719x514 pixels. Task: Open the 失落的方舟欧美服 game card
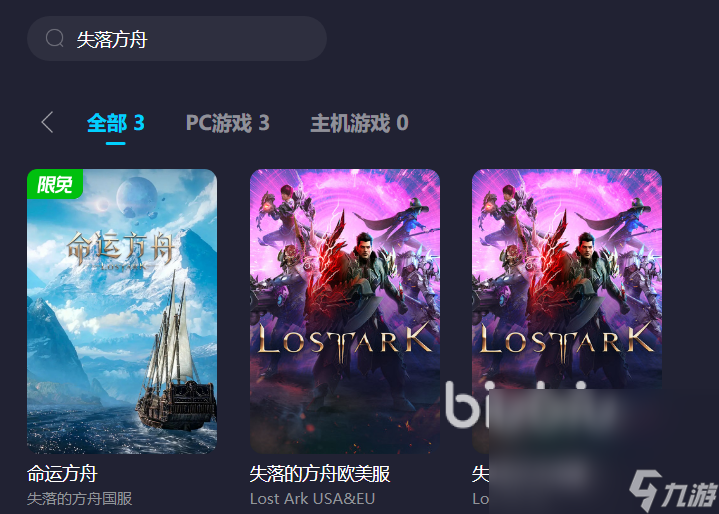pyautogui.click(x=344, y=311)
